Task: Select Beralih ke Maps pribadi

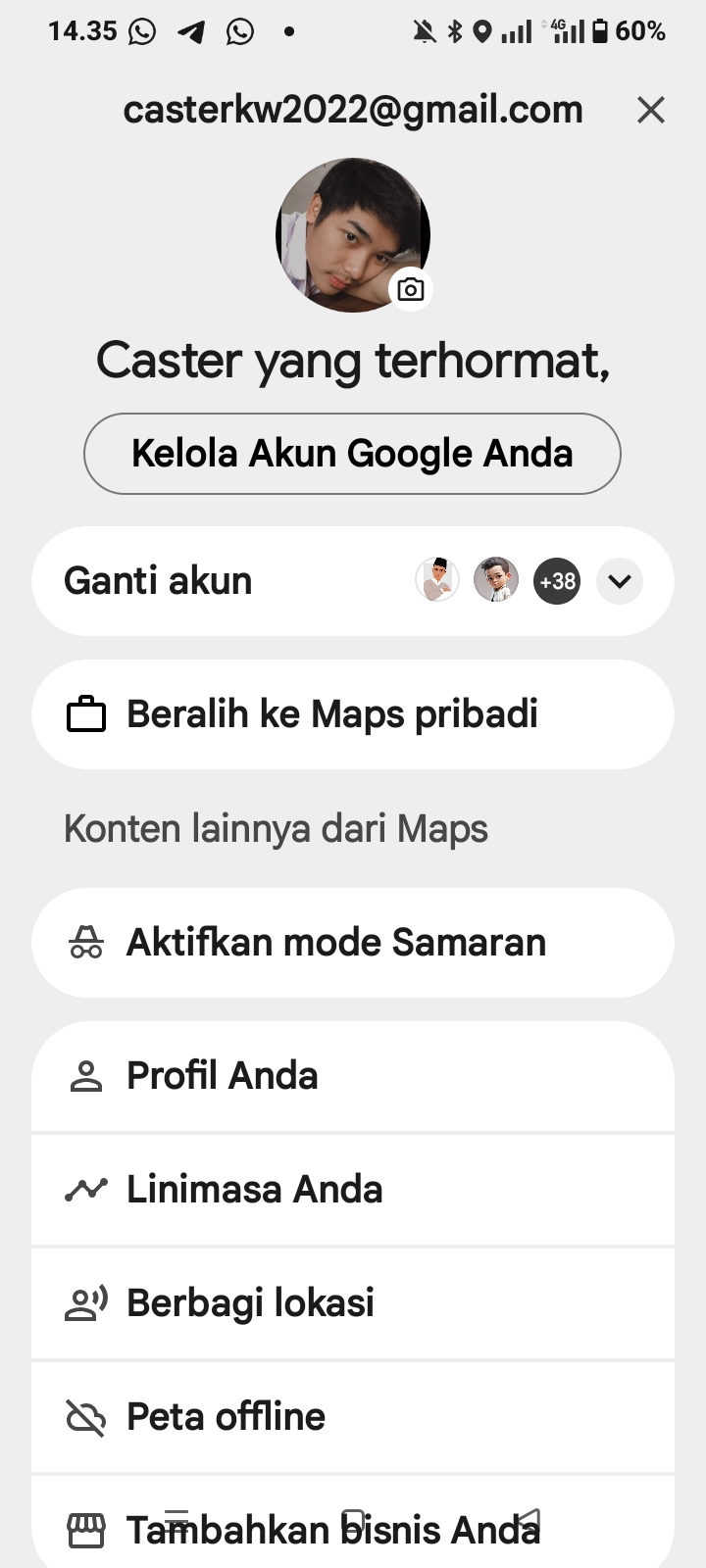Action: tap(352, 714)
